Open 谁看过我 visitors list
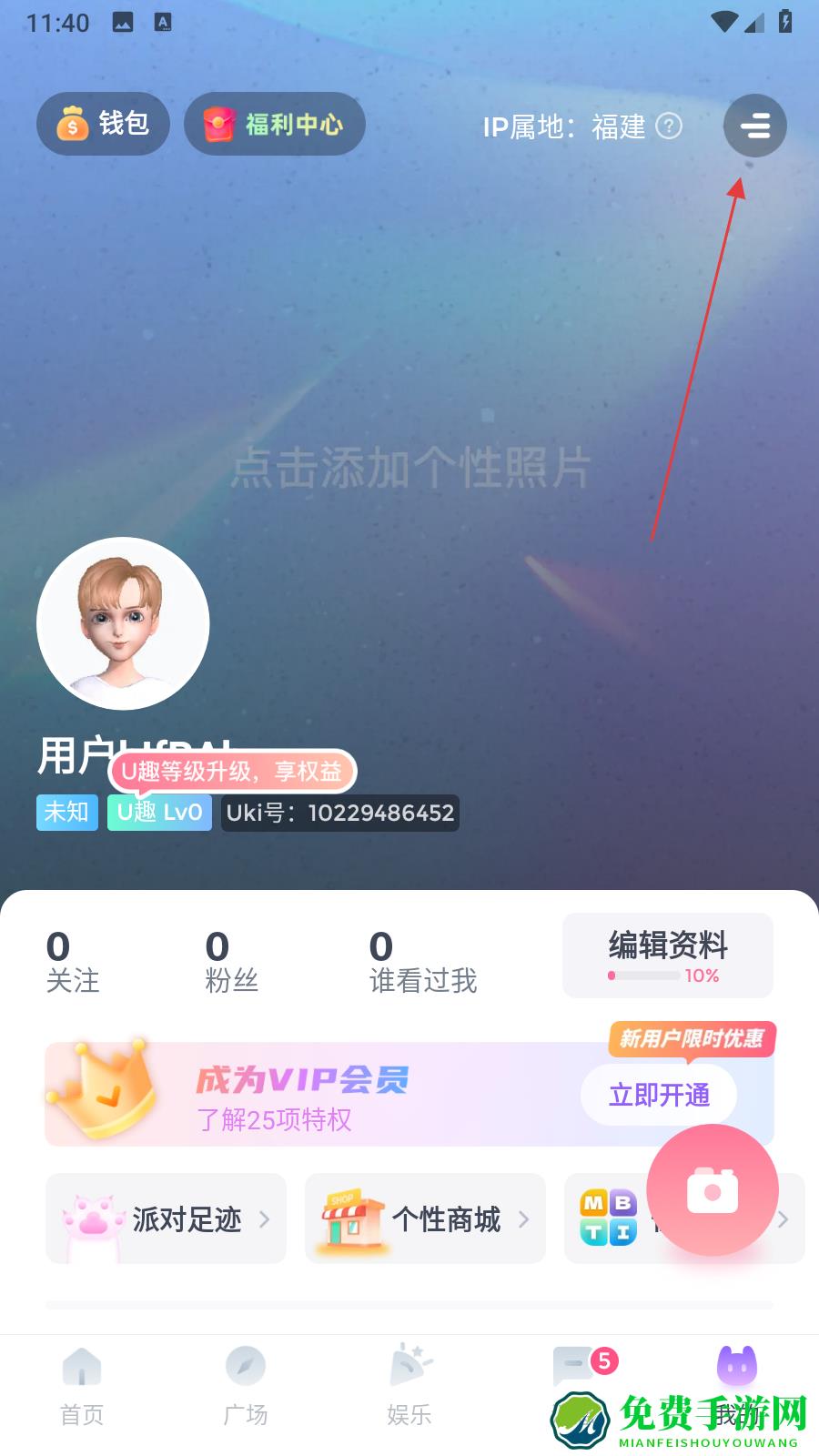The height and width of the screenshot is (1456, 819). pos(422,961)
